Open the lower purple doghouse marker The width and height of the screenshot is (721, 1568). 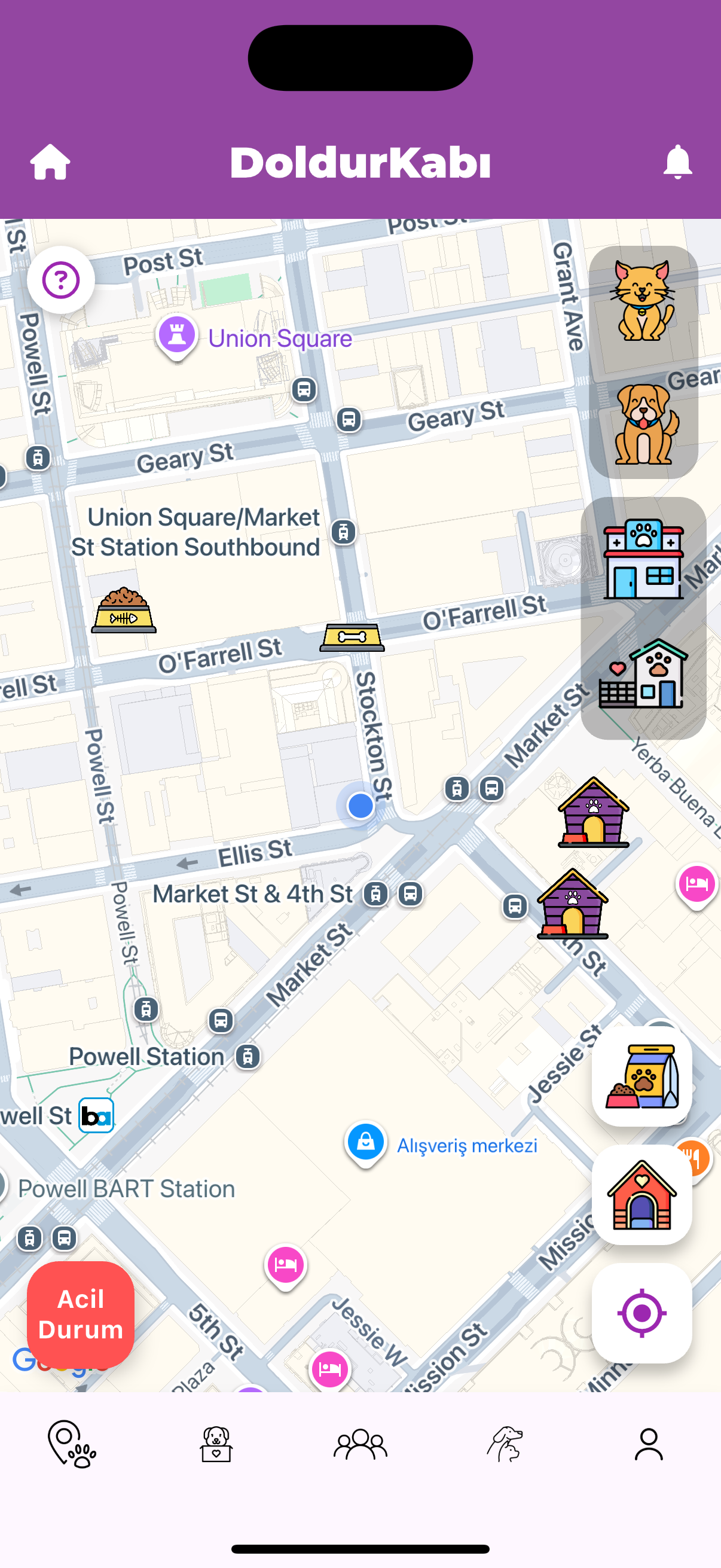[572, 905]
